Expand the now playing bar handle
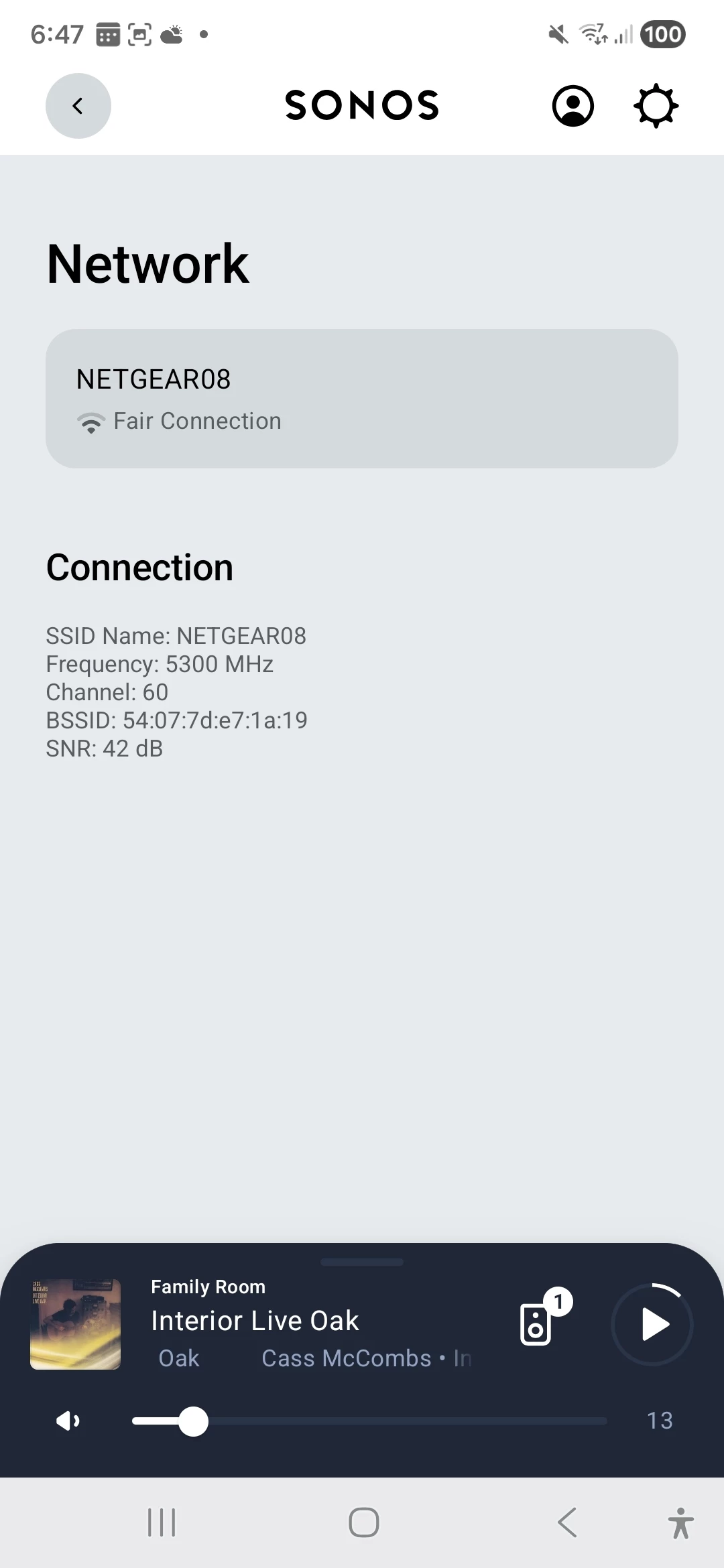The height and width of the screenshot is (1568, 724). click(362, 1262)
